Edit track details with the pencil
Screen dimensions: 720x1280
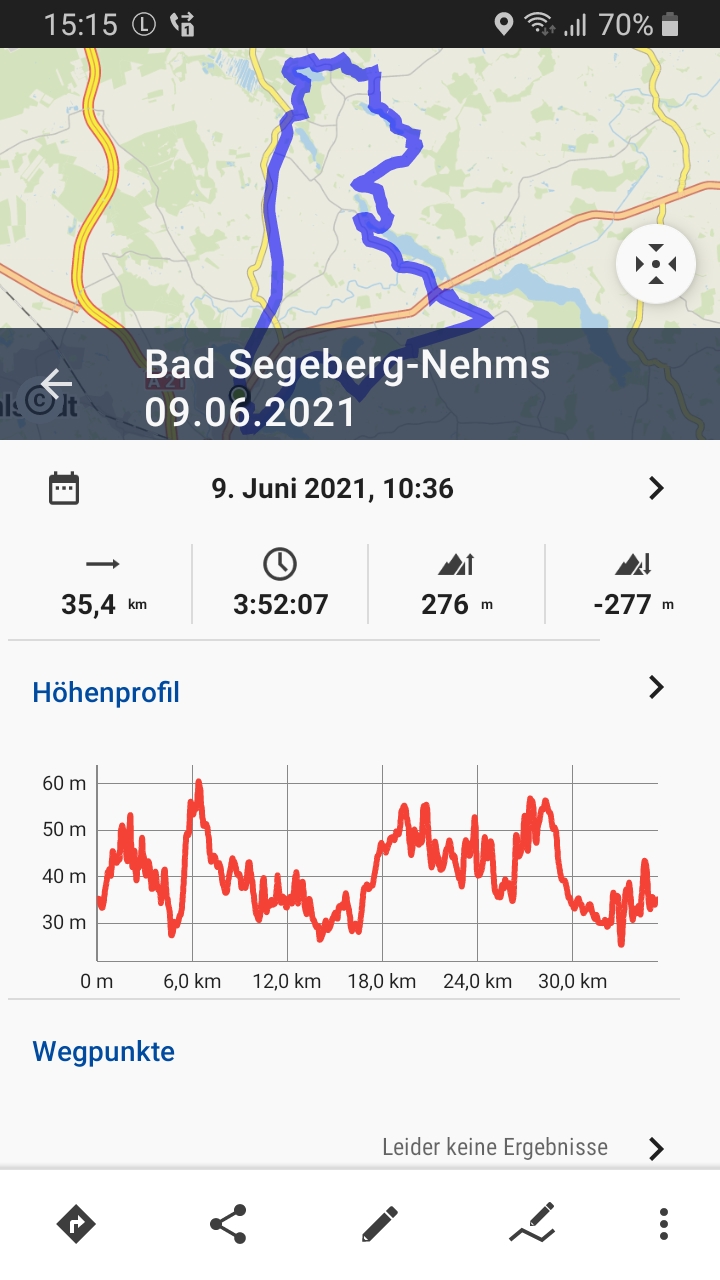[x=379, y=1224]
